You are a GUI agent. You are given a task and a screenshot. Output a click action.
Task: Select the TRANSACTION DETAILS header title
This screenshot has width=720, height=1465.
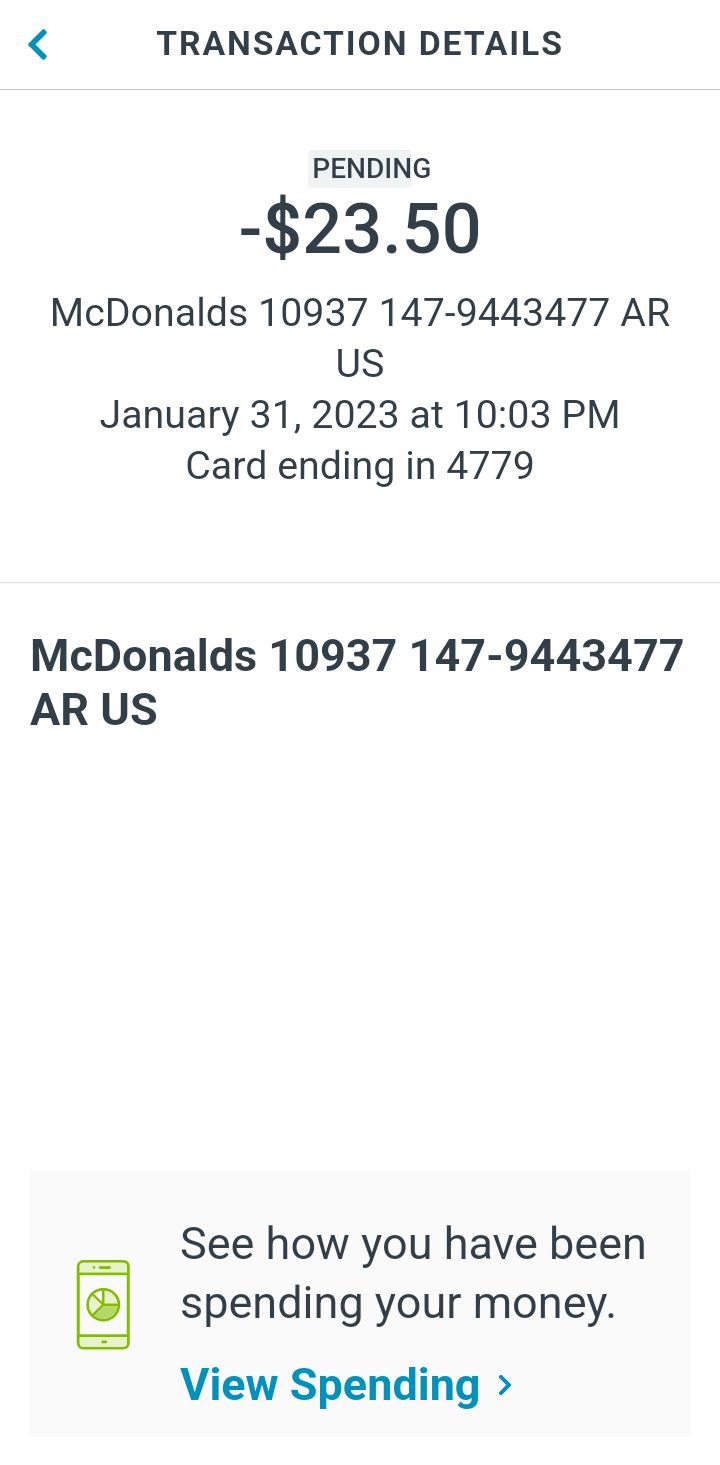360,43
